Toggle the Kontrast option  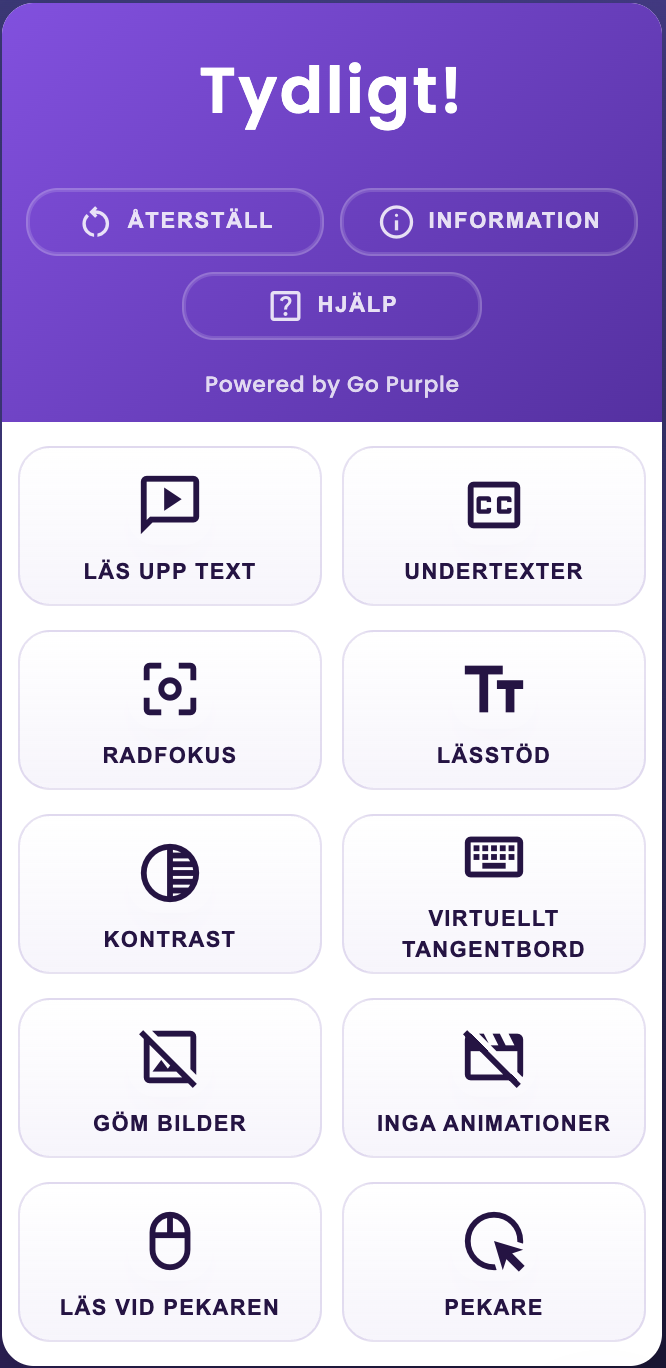[170, 894]
